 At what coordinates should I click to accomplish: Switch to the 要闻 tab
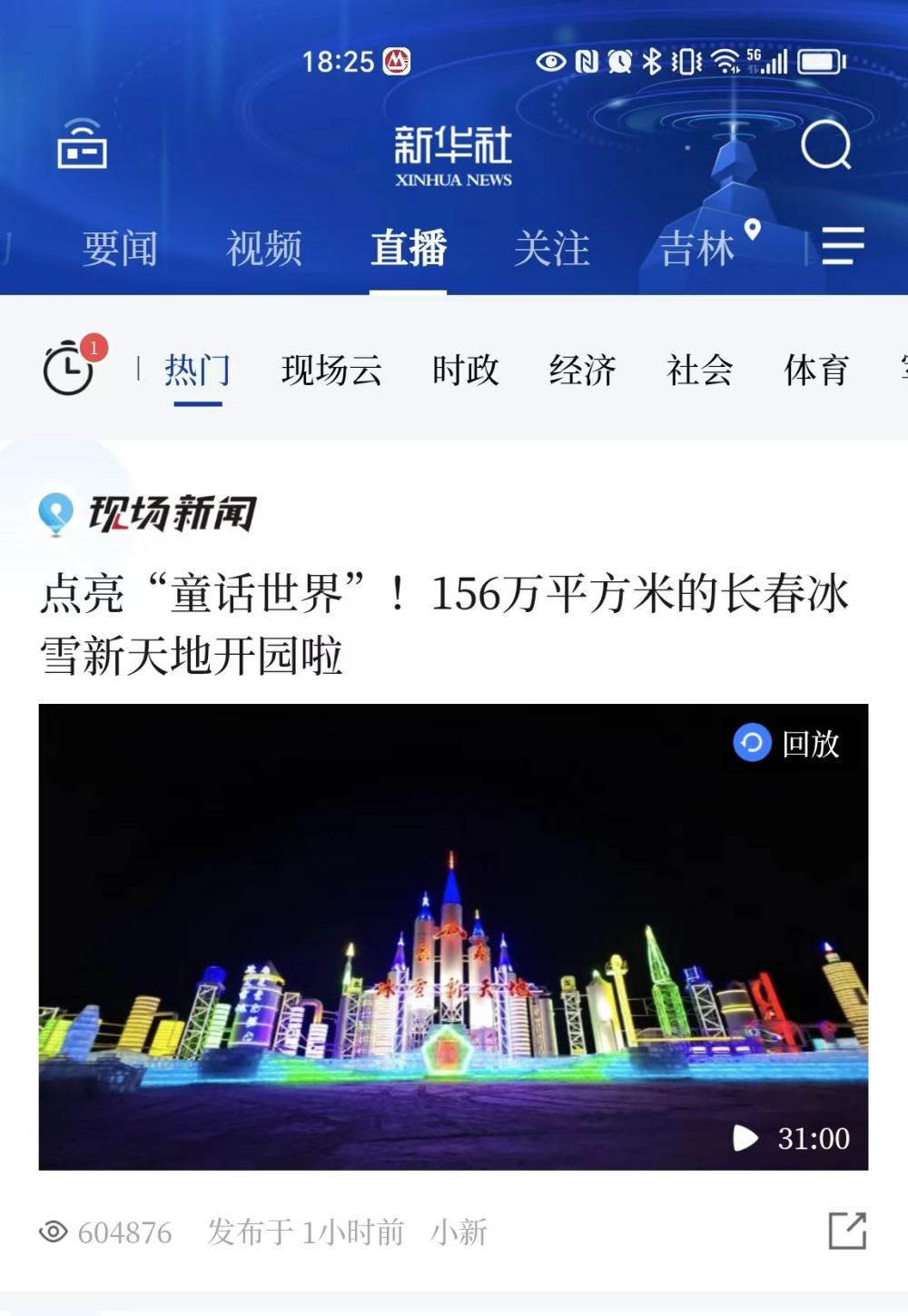120,248
